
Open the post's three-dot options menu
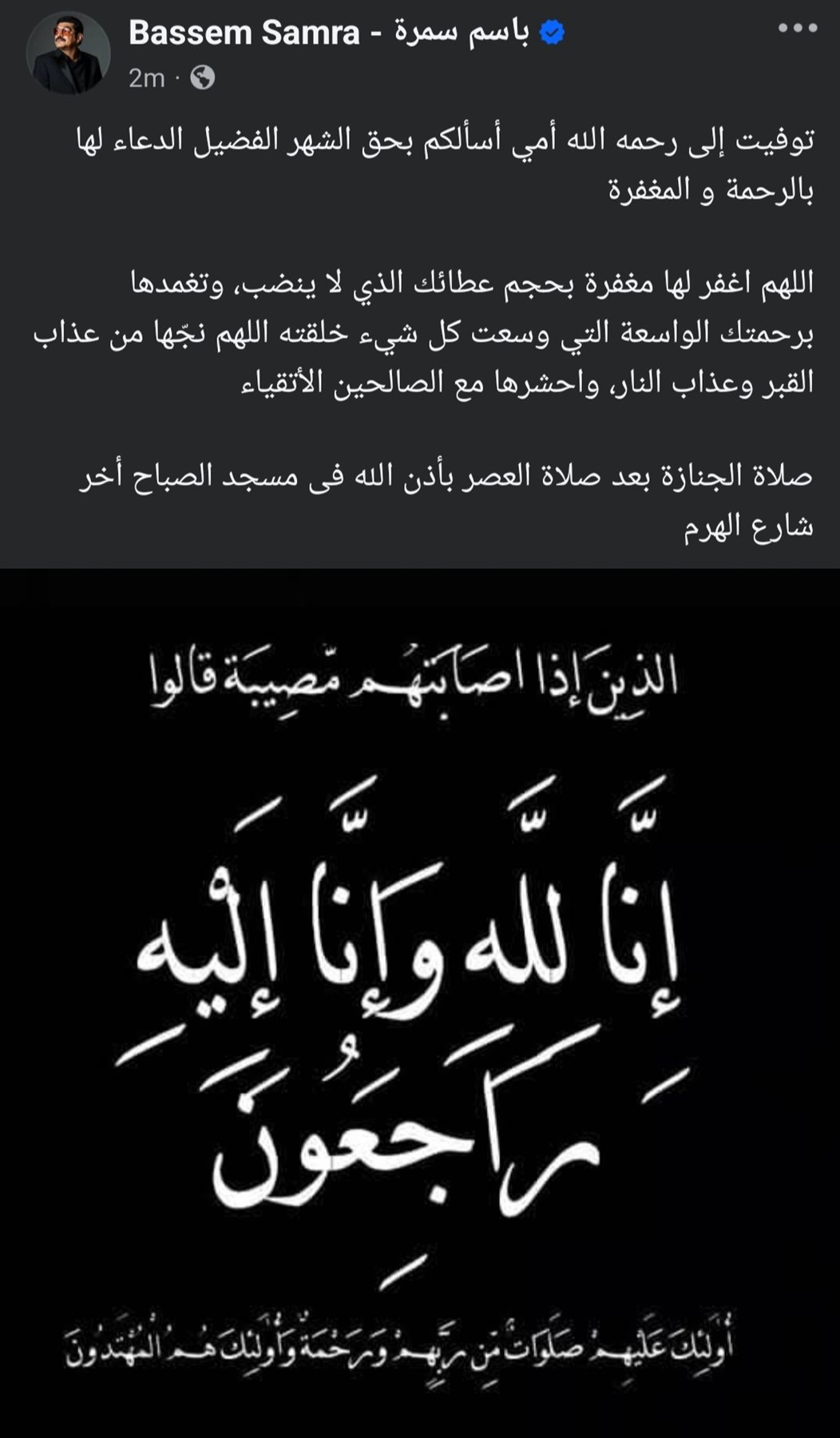coord(797,29)
